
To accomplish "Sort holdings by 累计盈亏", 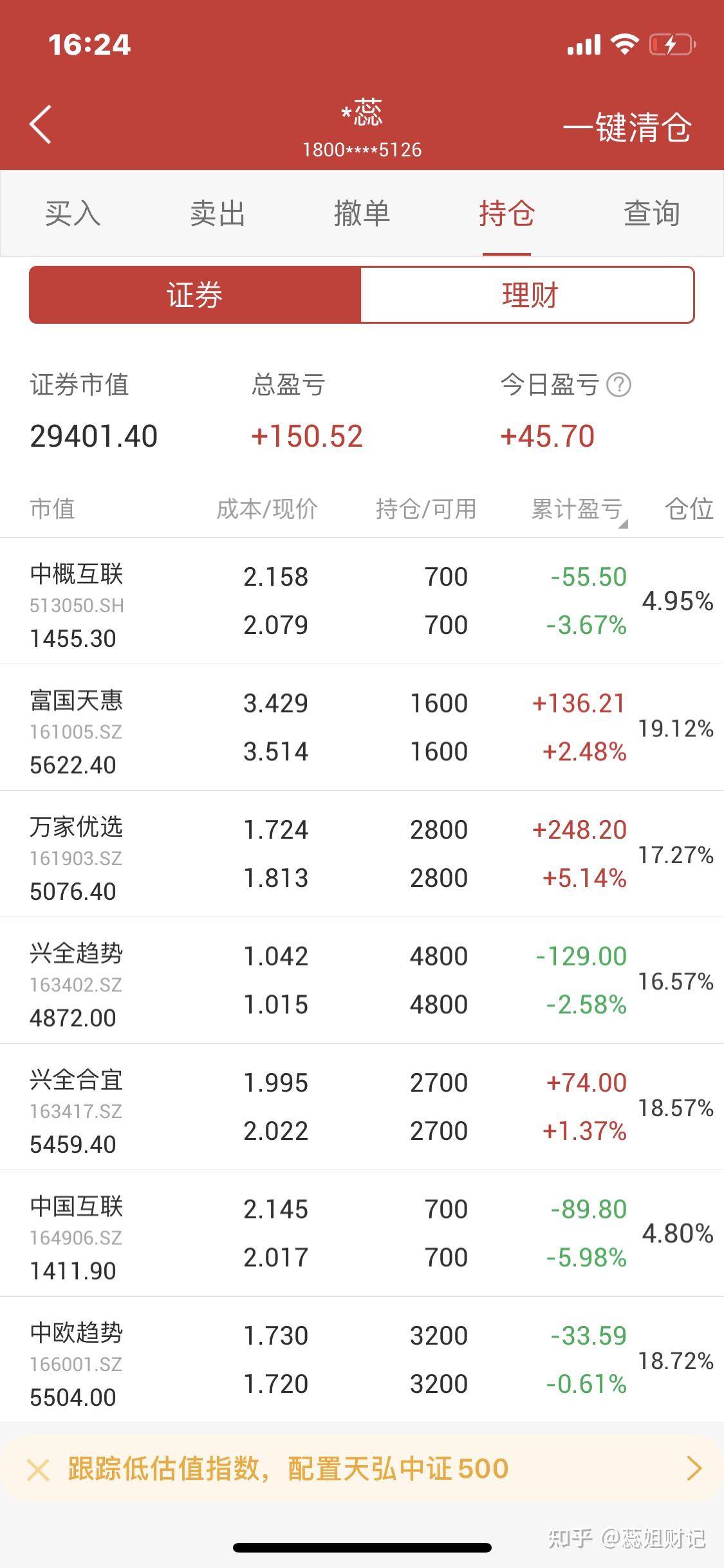I will [578, 510].
